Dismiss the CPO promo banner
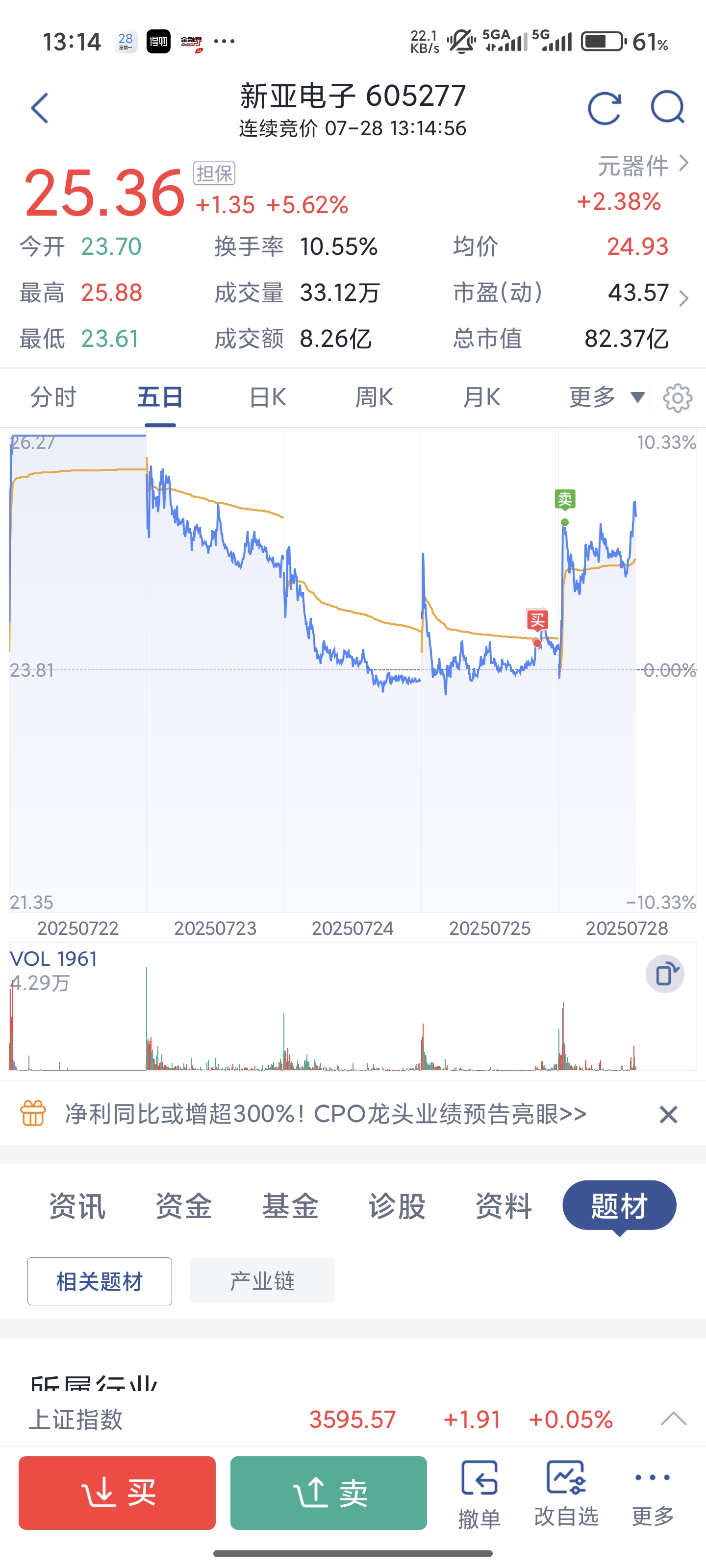This screenshot has height=1568, width=706. point(668,1115)
